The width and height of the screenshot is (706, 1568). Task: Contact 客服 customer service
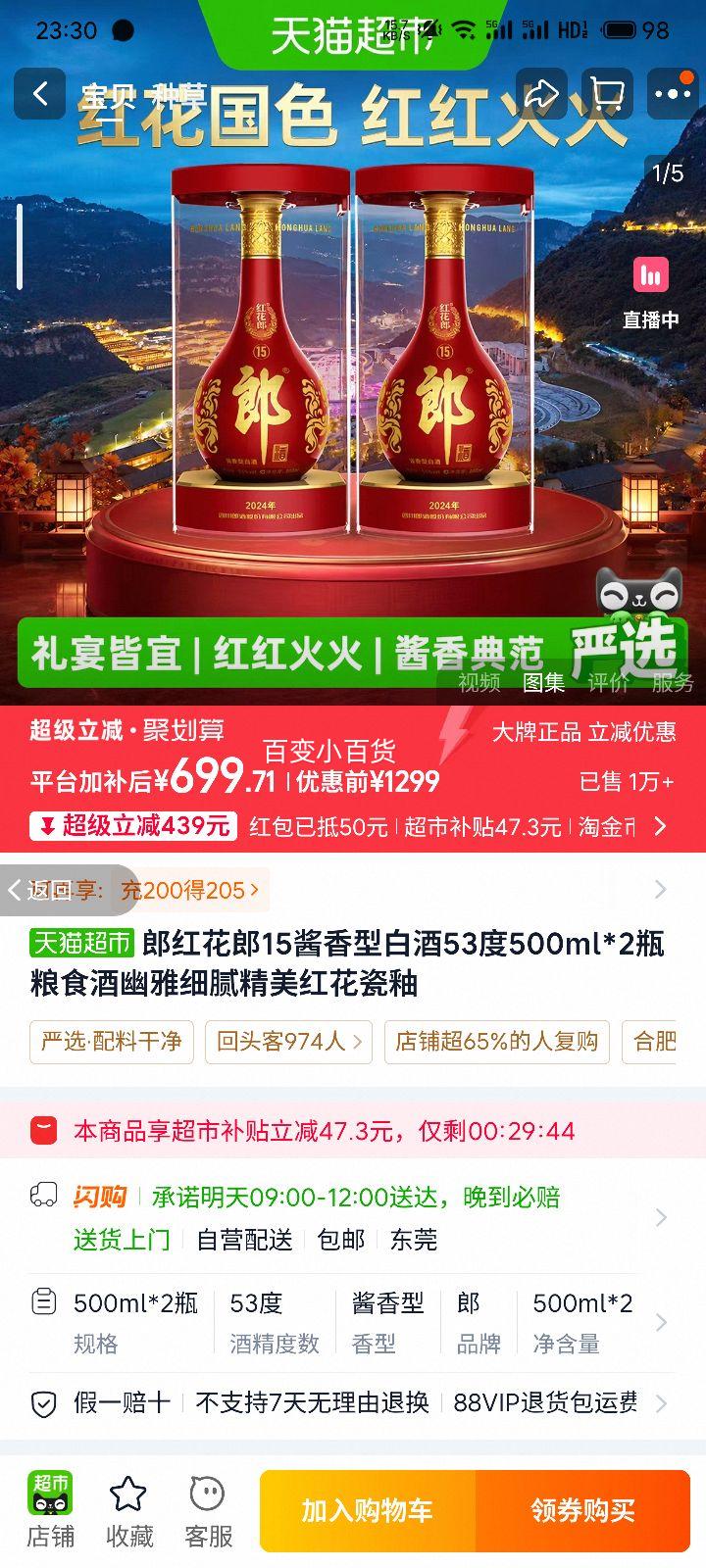(x=208, y=1510)
